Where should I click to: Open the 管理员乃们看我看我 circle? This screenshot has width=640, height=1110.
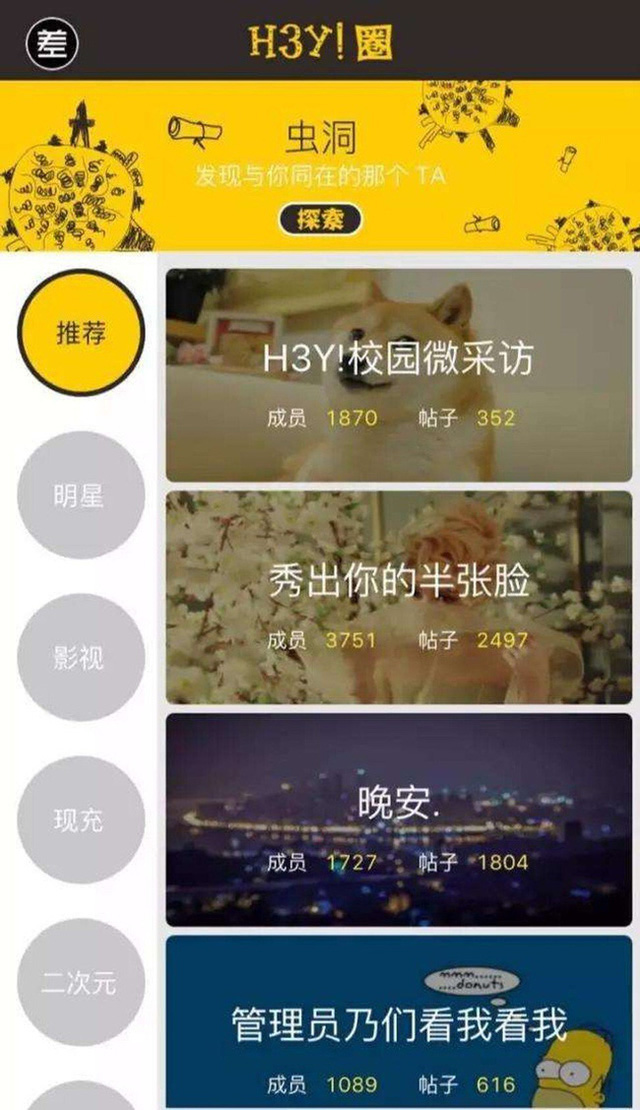[x=399, y=1023]
